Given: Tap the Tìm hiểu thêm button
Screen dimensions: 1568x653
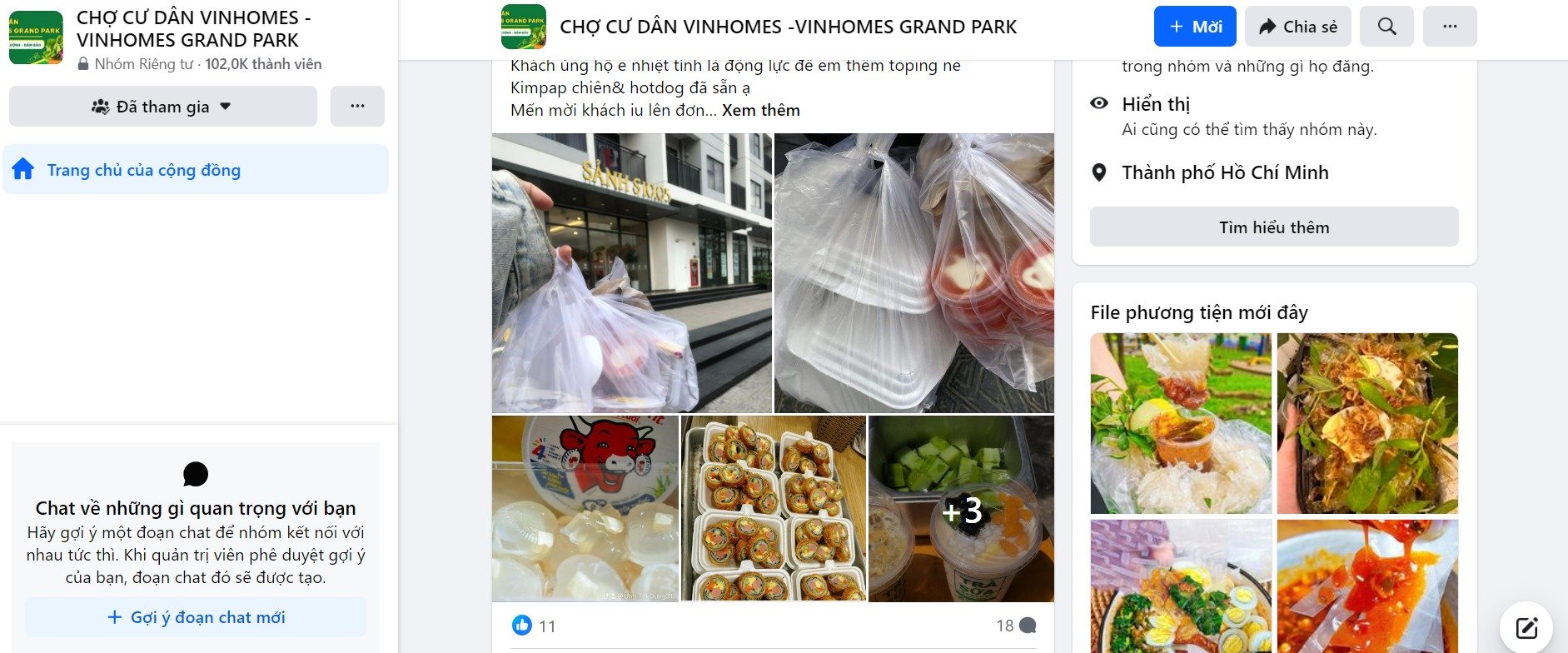Looking at the screenshot, I should (1273, 227).
